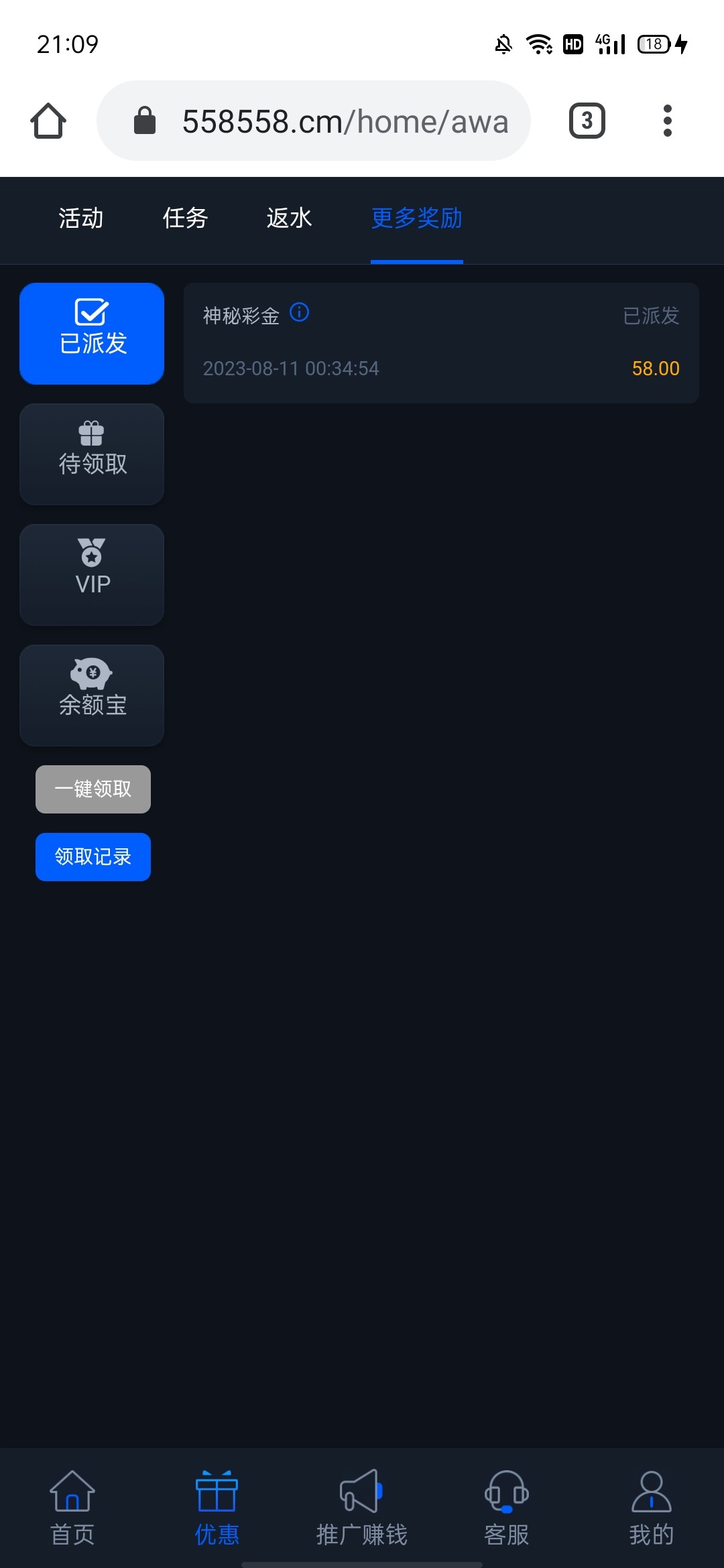Open info icon next to 神秘彩金
Screen dimensions: 724x1568
(299, 312)
